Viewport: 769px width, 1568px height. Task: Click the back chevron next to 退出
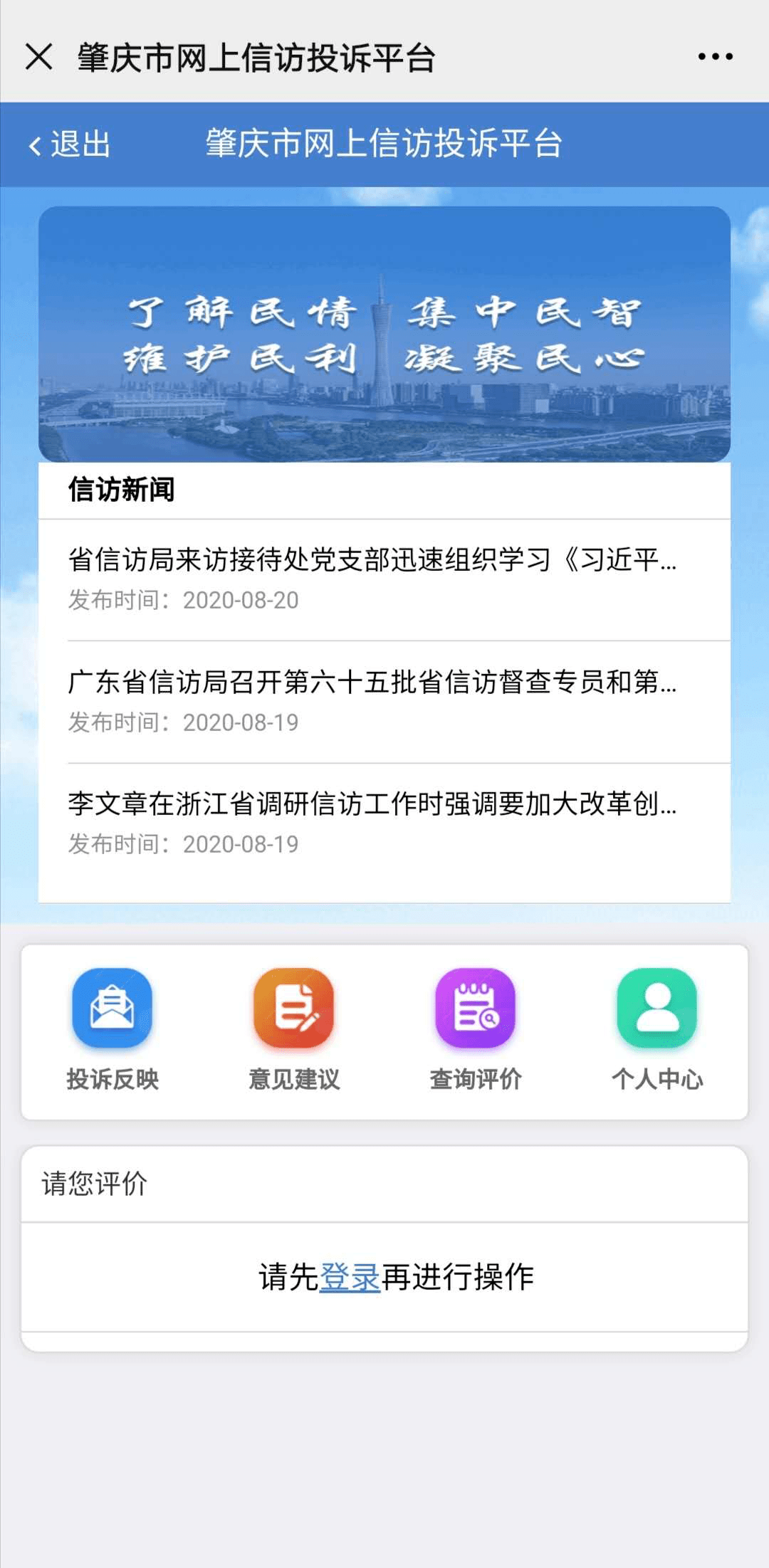tap(33, 144)
